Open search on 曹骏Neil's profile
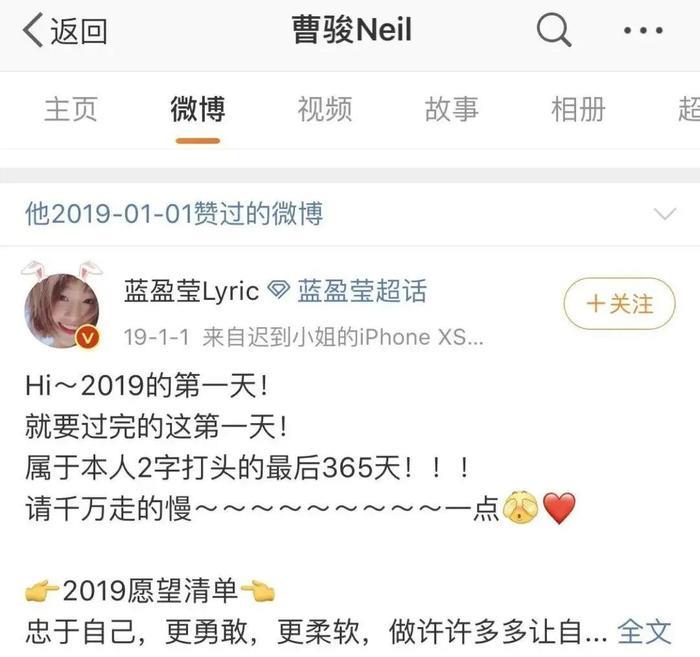This screenshot has height=657, width=700. (553, 31)
